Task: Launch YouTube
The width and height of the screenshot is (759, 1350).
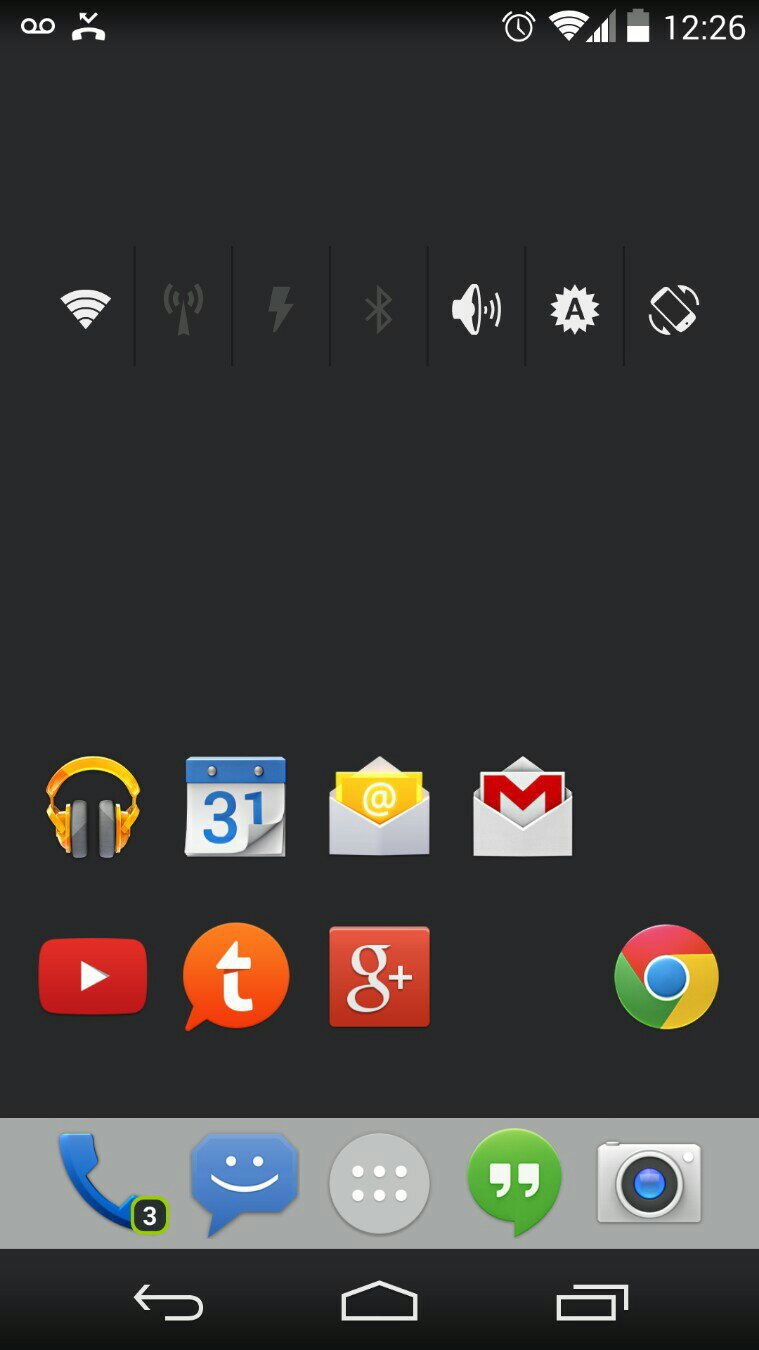Action: [93, 976]
